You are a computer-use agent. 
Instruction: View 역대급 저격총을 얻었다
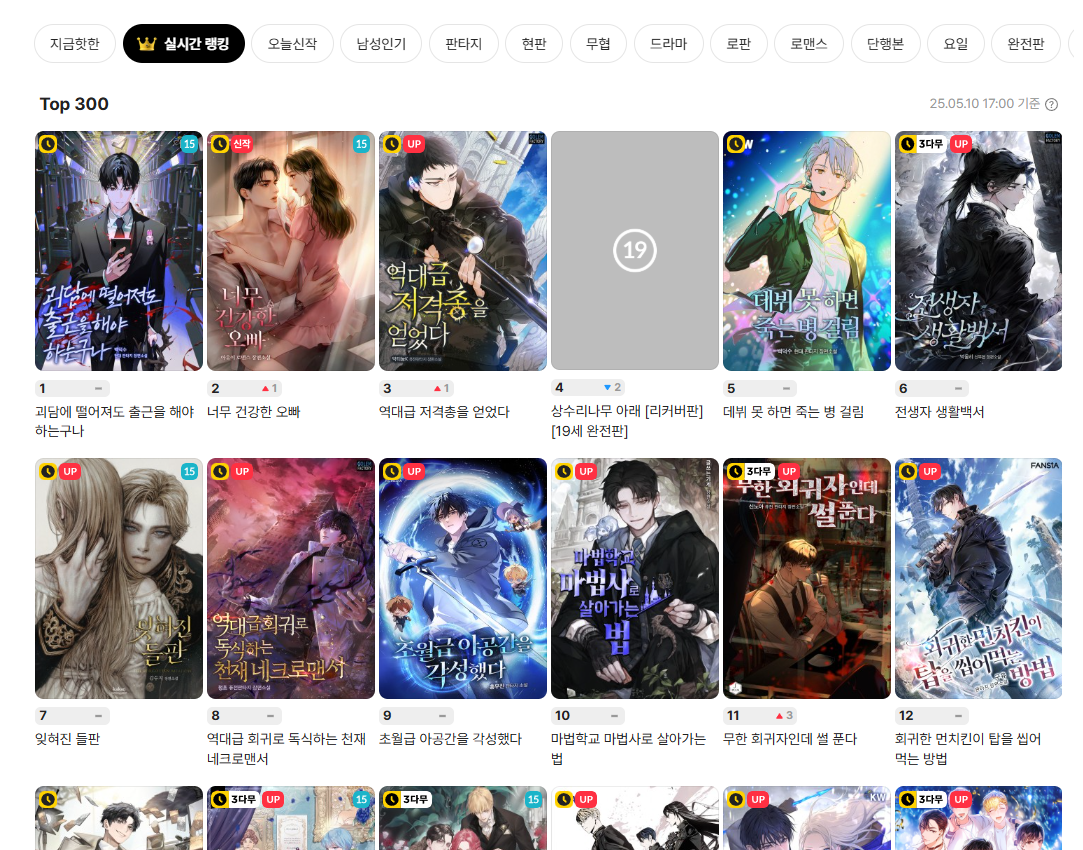(x=463, y=250)
